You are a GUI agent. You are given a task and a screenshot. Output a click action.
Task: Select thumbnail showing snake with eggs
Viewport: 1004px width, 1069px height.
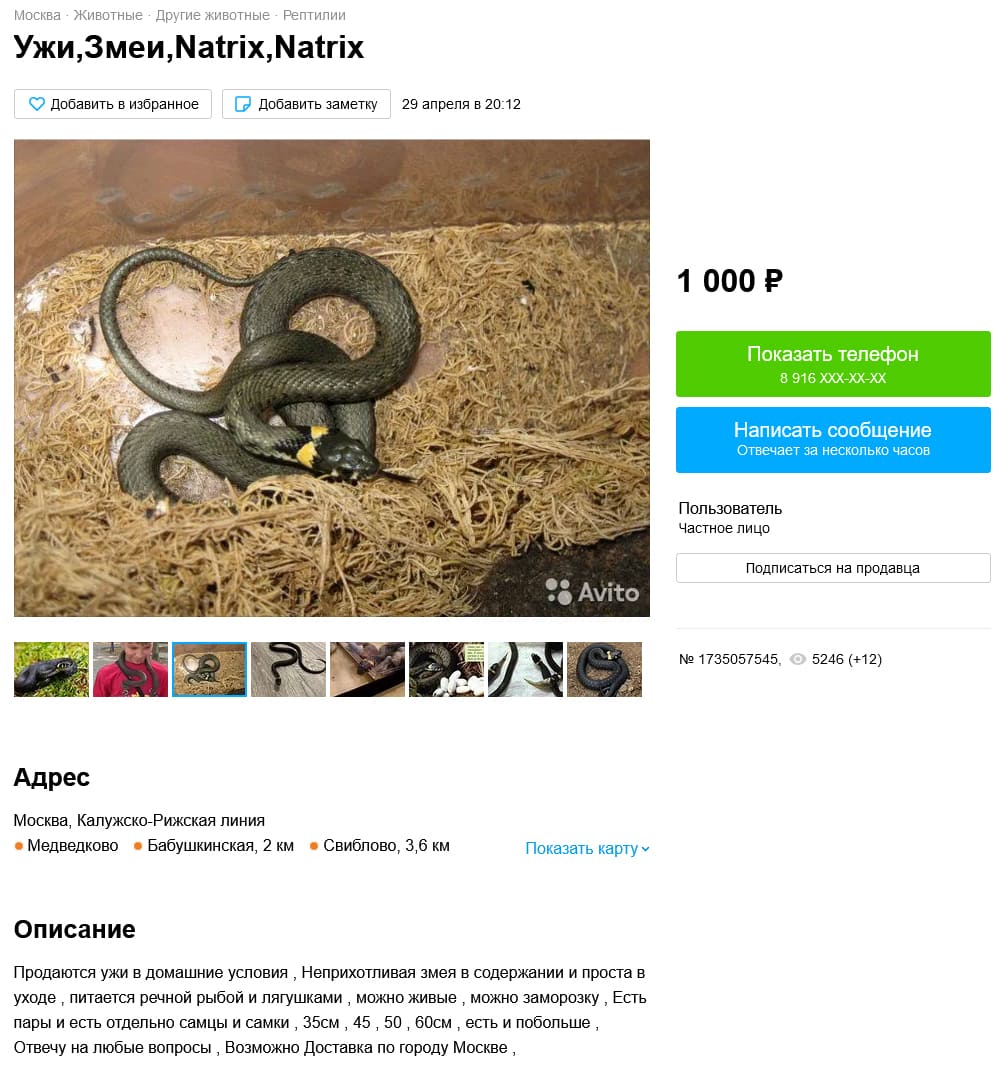tap(446, 669)
